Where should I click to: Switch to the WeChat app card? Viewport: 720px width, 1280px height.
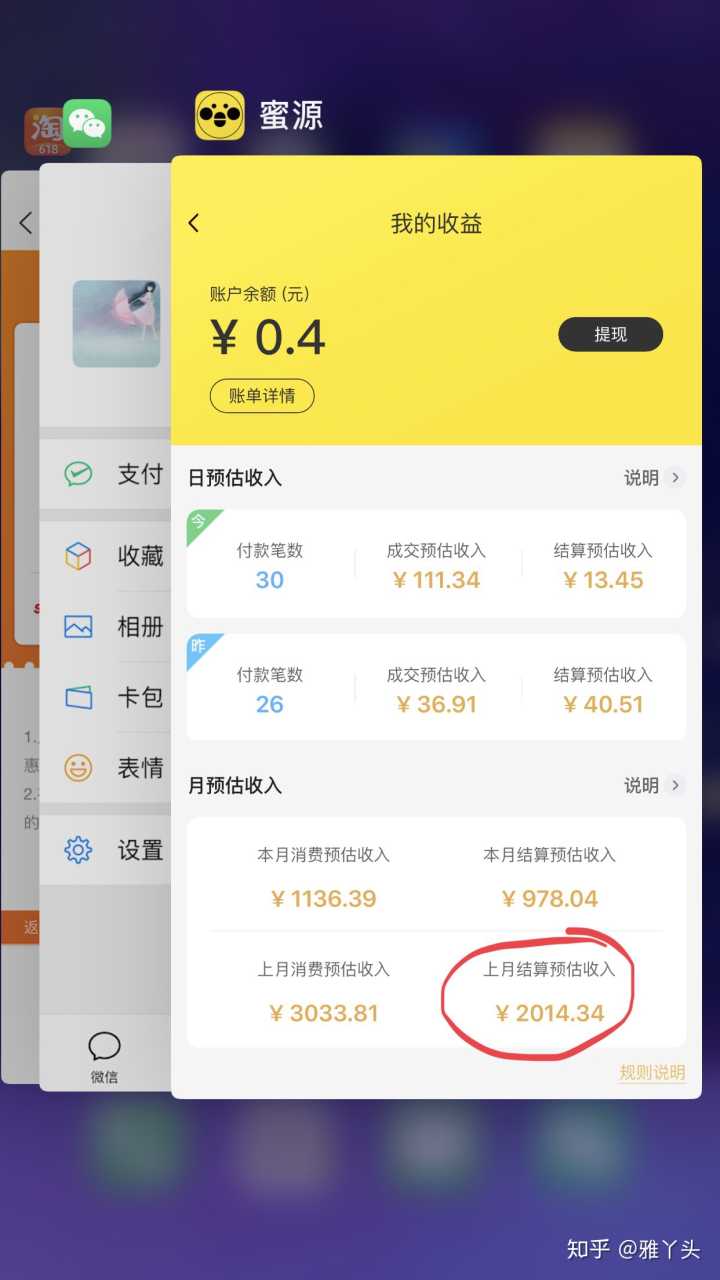[100, 600]
